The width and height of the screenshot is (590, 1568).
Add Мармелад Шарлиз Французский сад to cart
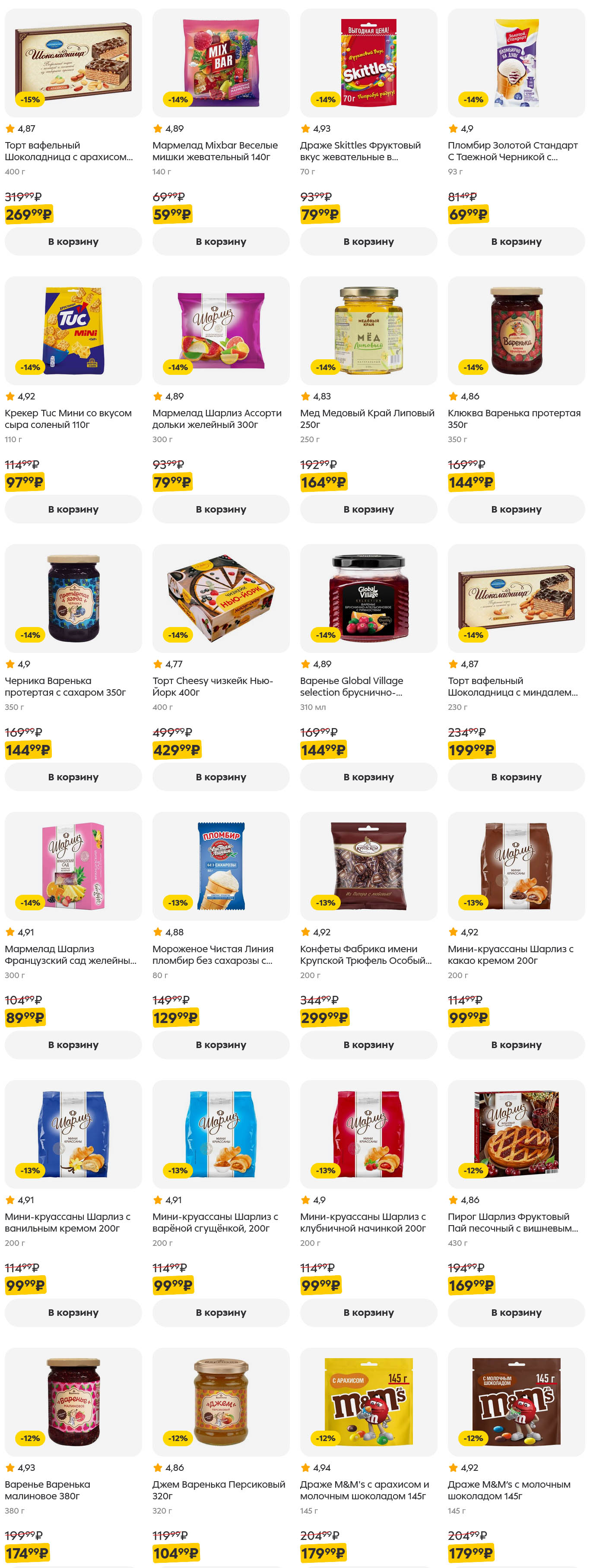click(73, 1045)
